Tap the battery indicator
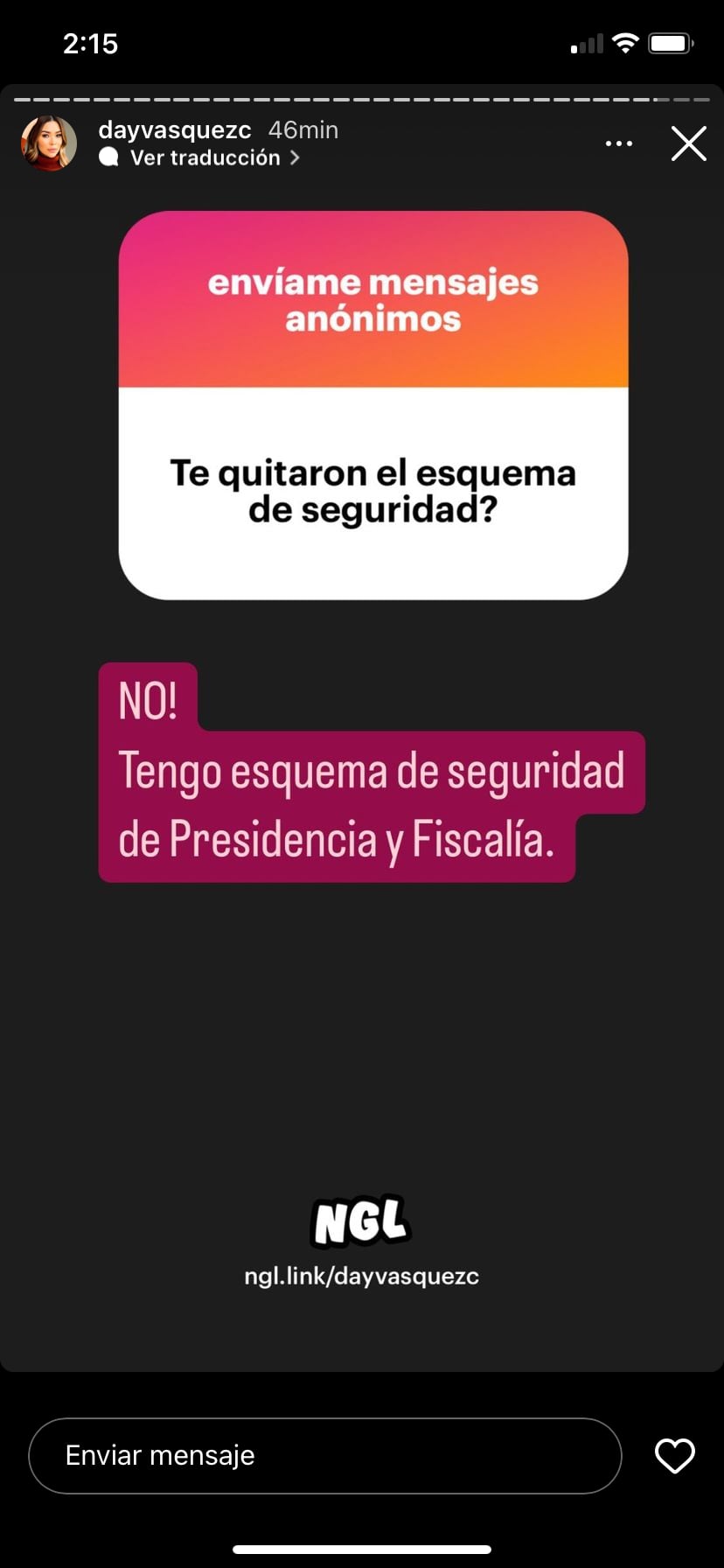 pos(670,42)
